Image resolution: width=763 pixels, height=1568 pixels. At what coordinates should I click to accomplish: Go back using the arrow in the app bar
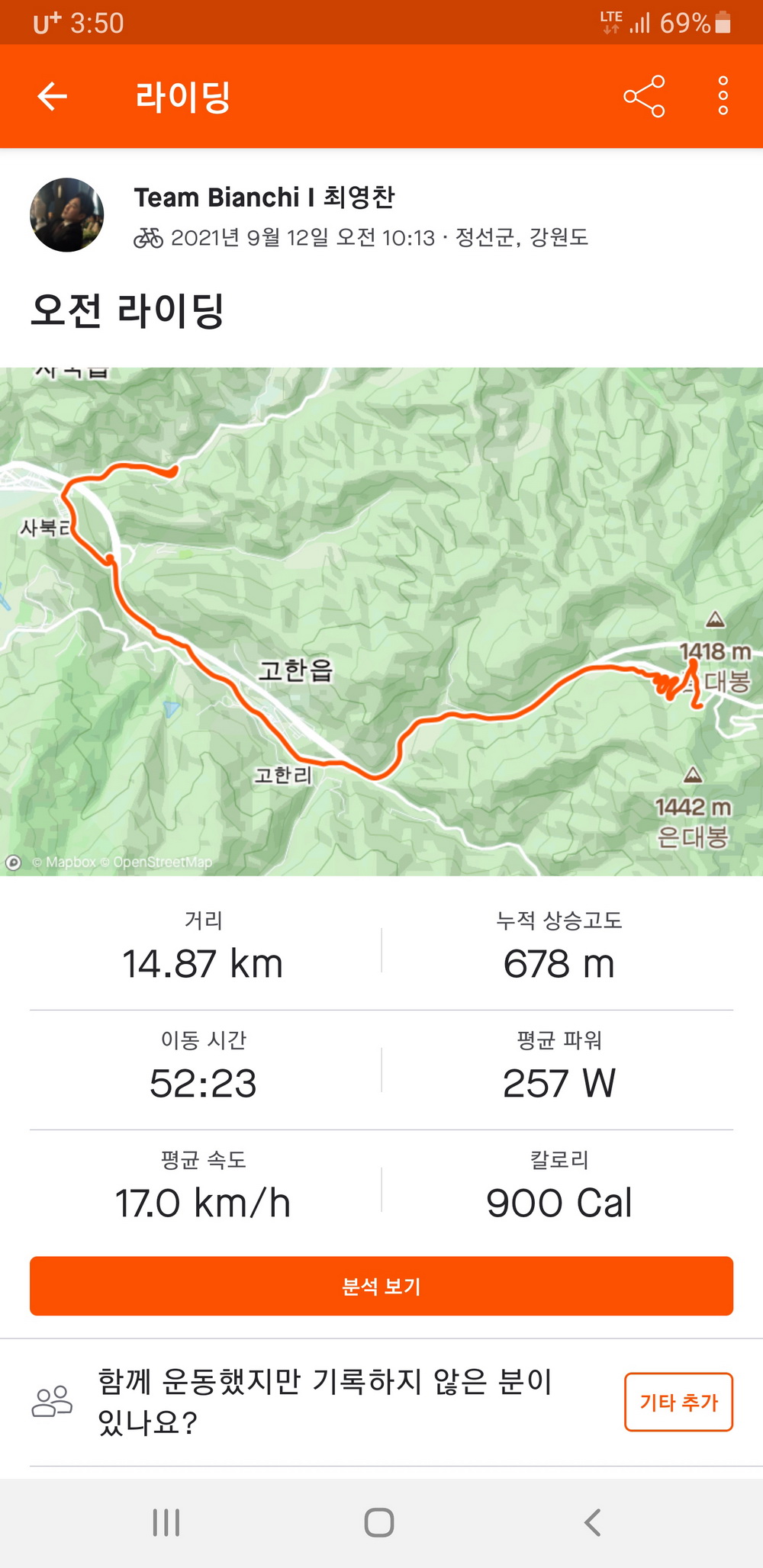point(53,97)
